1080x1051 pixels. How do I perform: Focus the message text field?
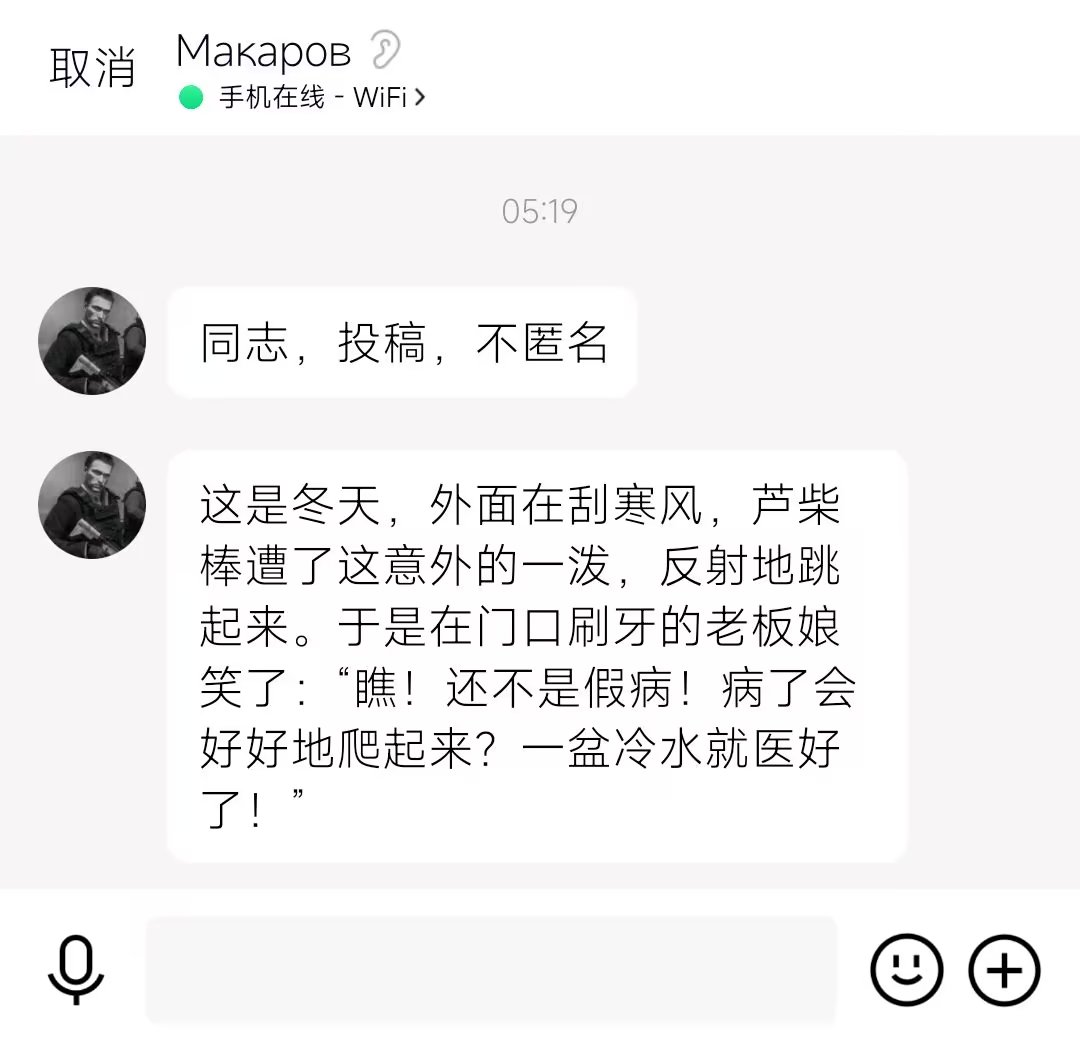(490, 970)
